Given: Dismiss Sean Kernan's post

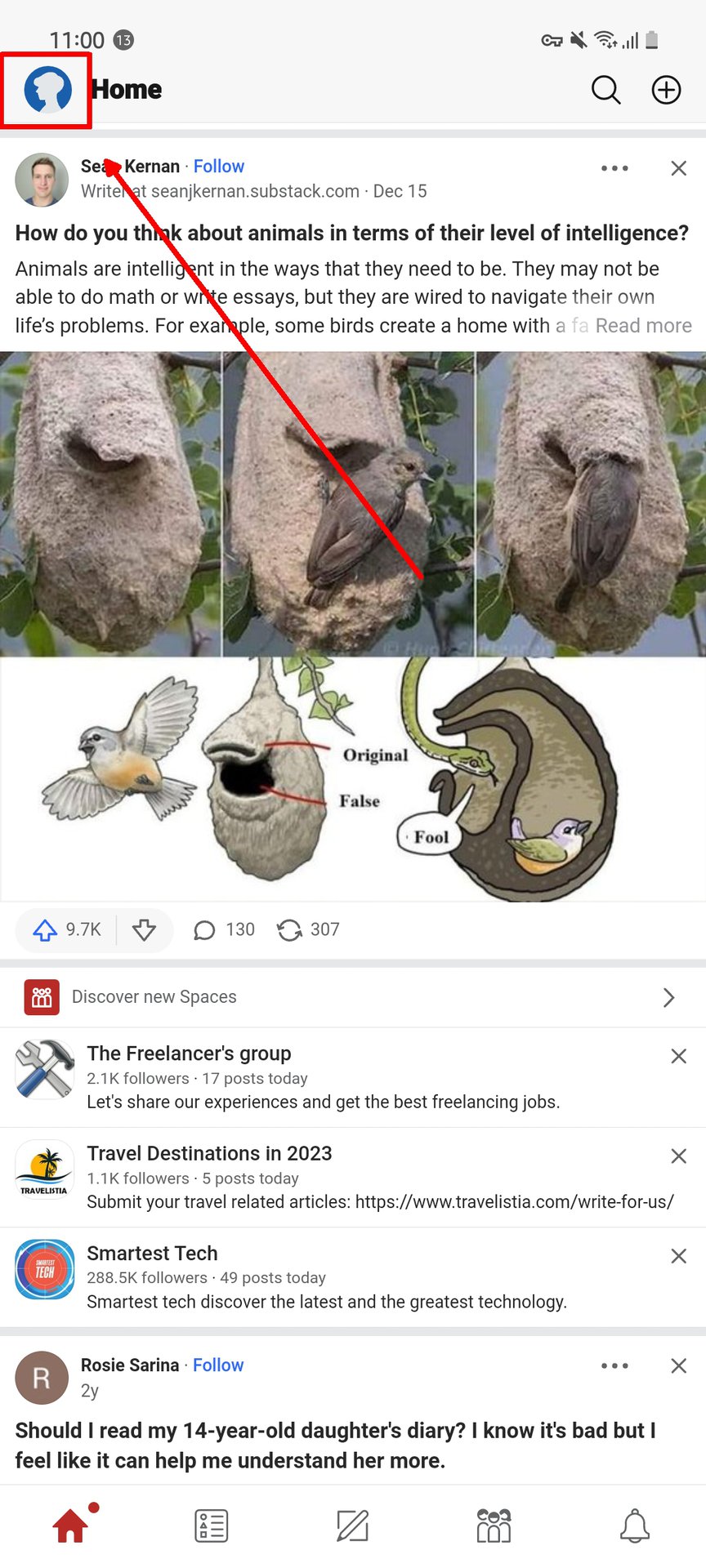Looking at the screenshot, I should click(x=678, y=168).
